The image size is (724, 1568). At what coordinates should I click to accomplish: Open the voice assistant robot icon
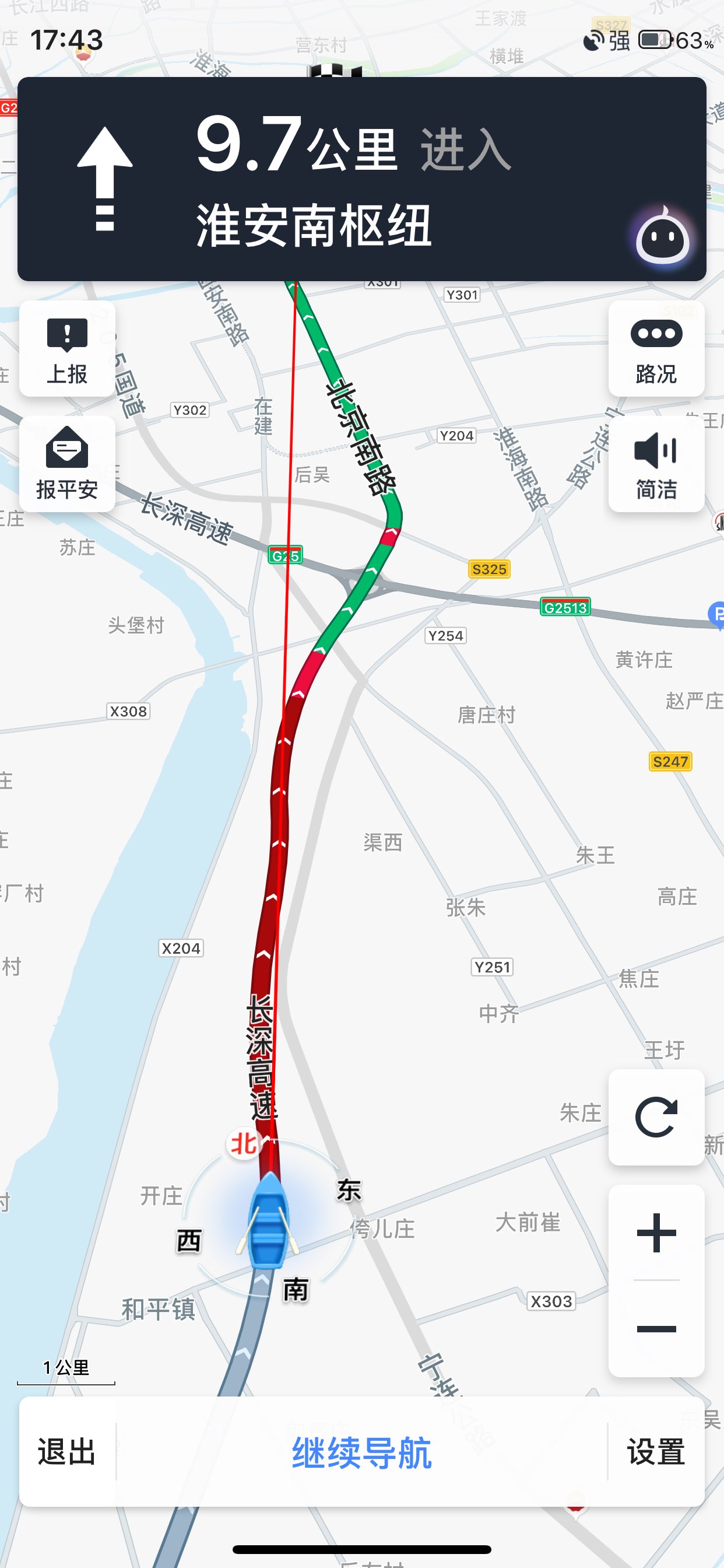coord(663,237)
